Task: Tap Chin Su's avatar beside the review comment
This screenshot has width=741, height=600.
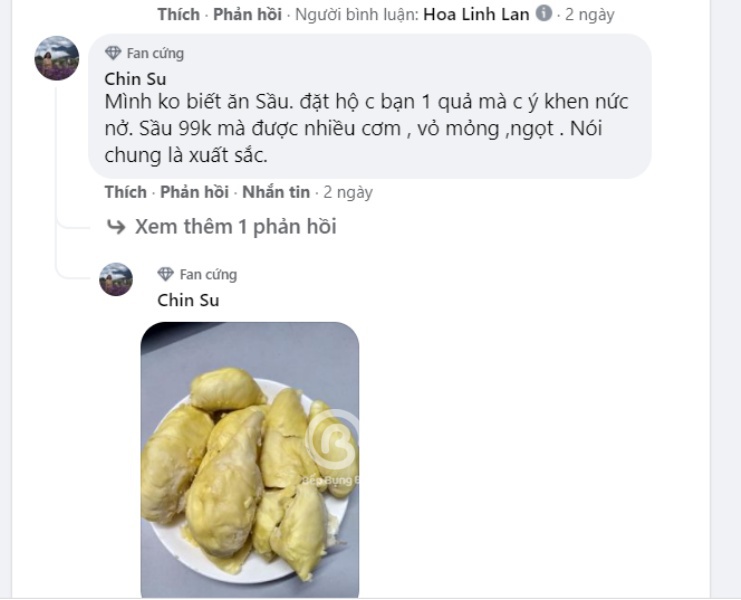Action: 57,58
